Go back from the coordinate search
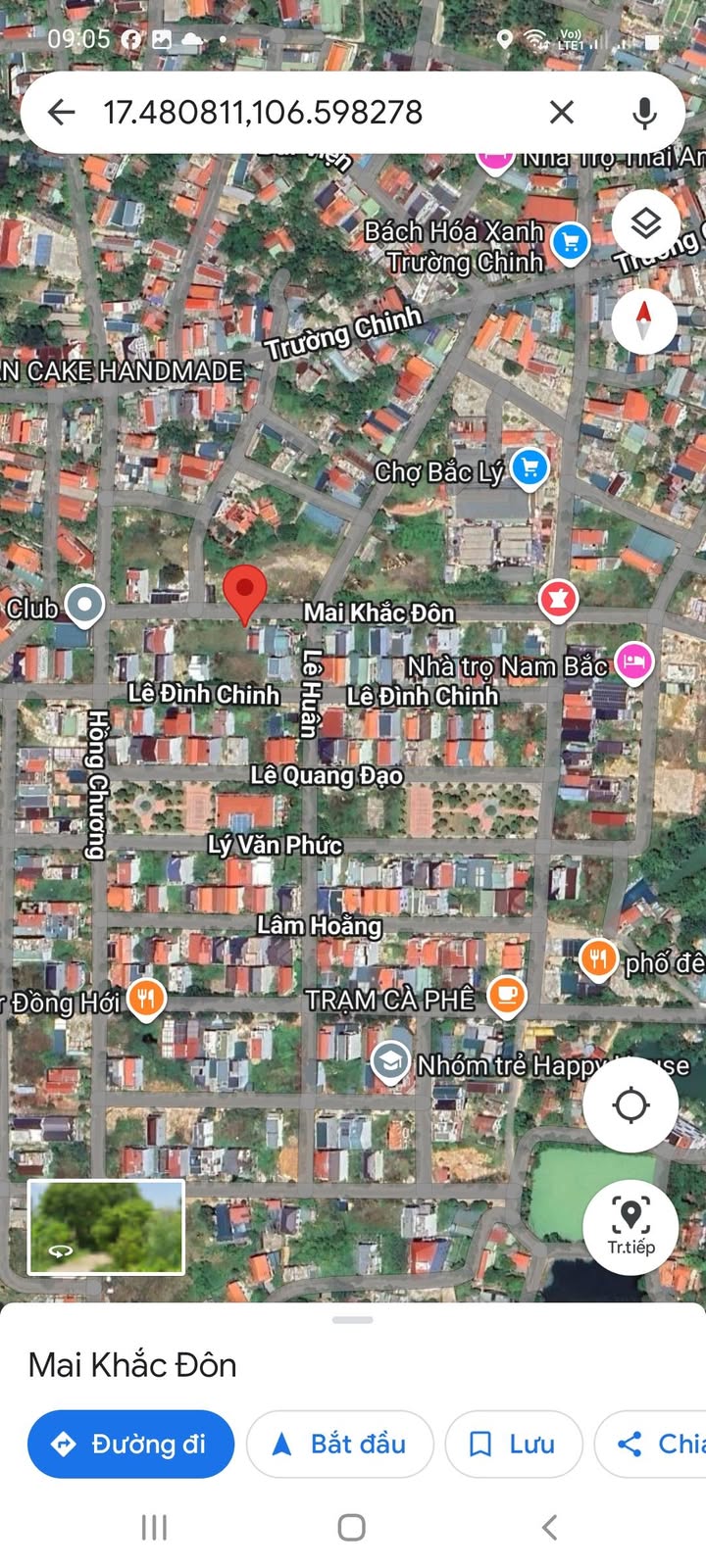 (x=62, y=113)
